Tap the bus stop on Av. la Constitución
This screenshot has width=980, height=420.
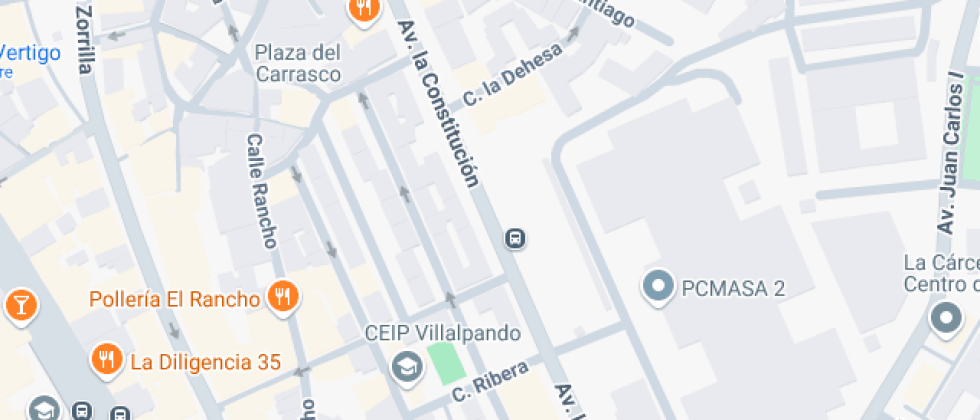[x=516, y=238]
